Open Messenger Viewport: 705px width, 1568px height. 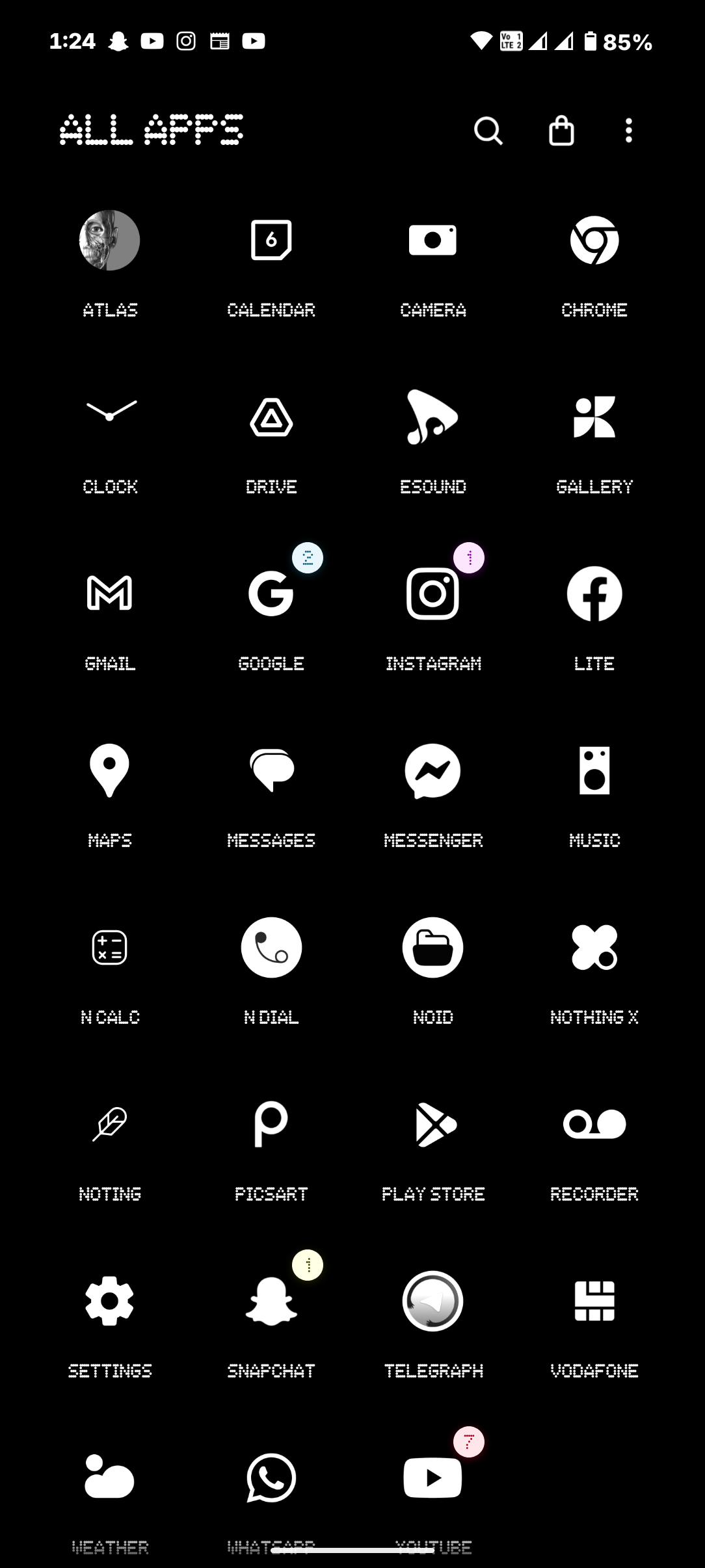[x=432, y=770]
